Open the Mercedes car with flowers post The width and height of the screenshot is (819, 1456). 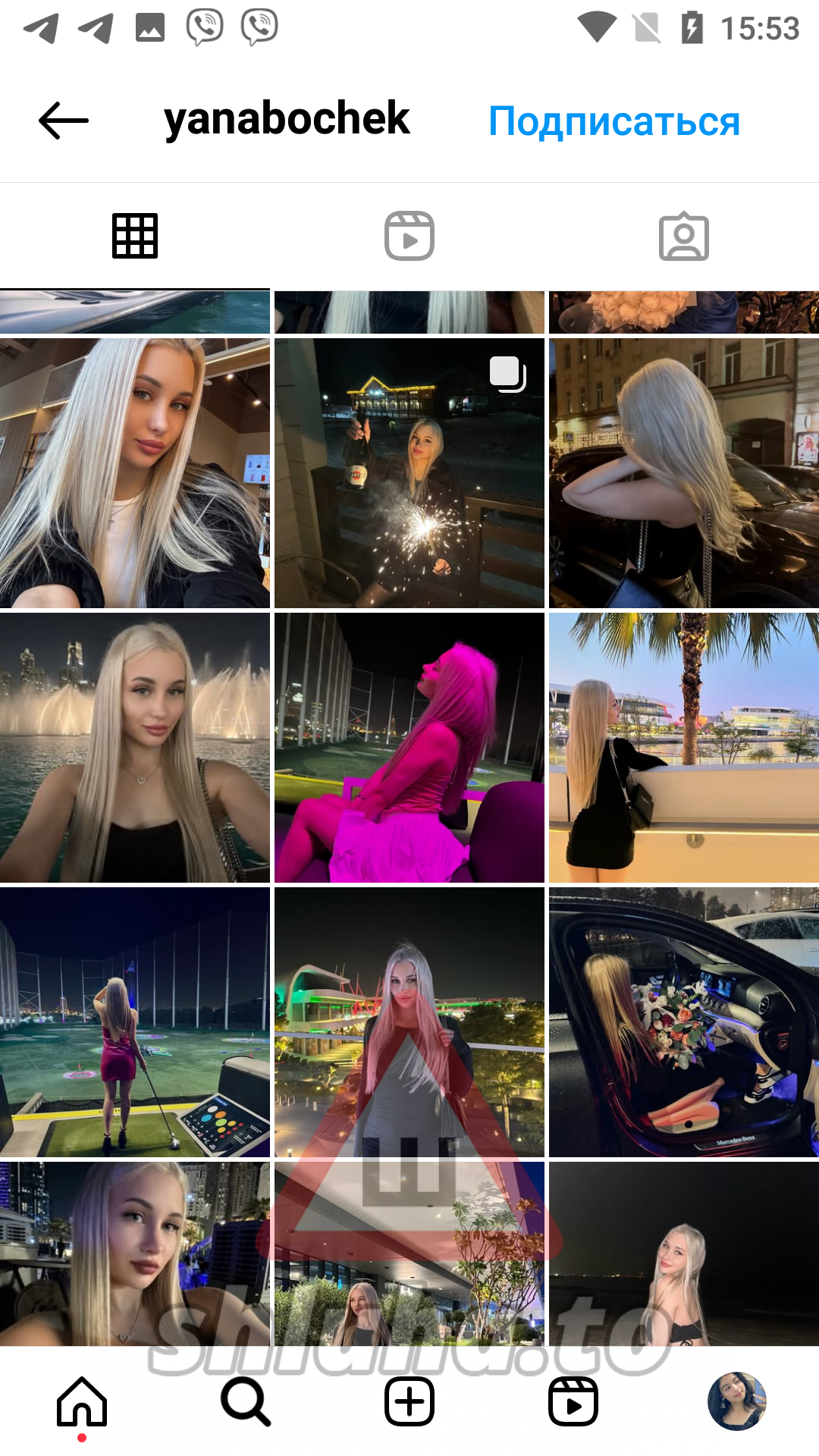tap(683, 1022)
